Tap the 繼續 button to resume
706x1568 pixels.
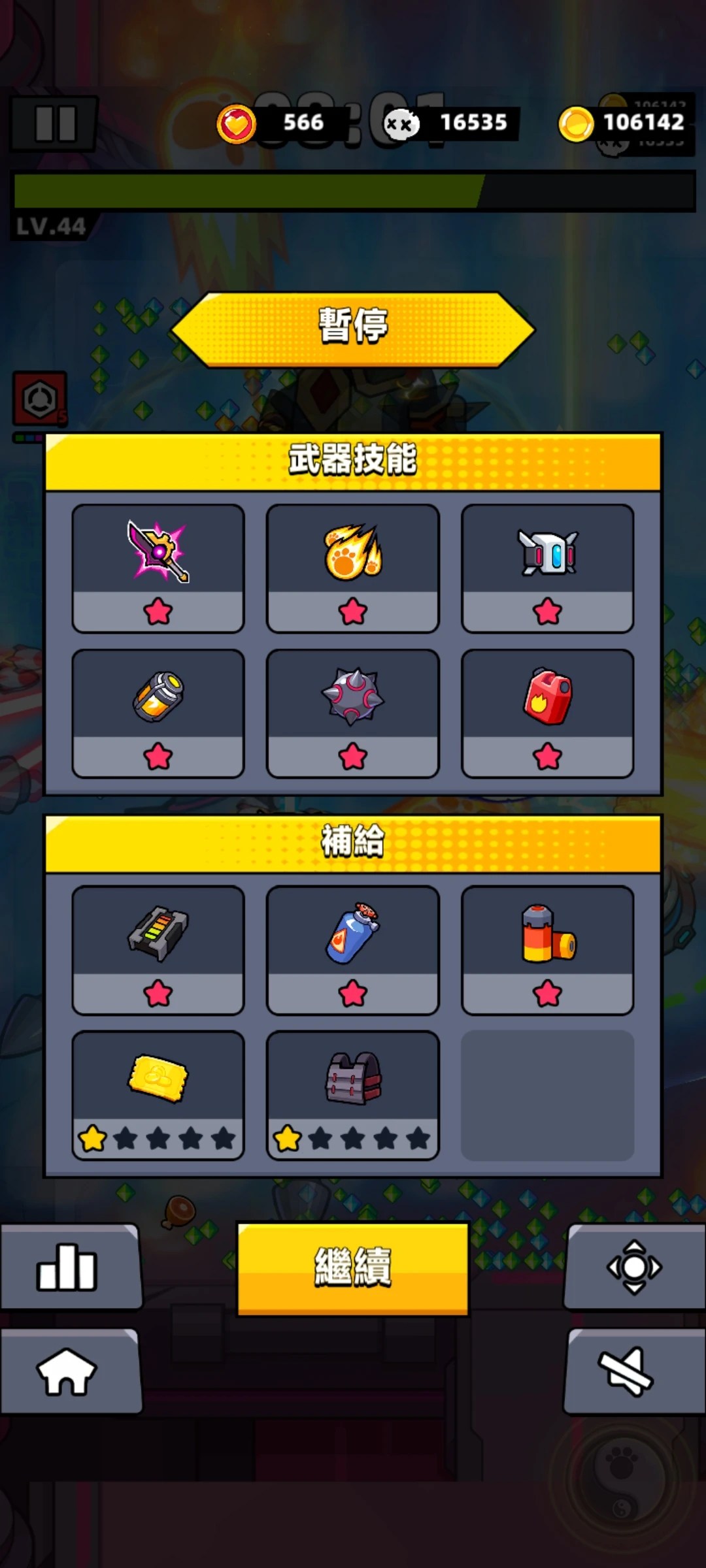353,1267
